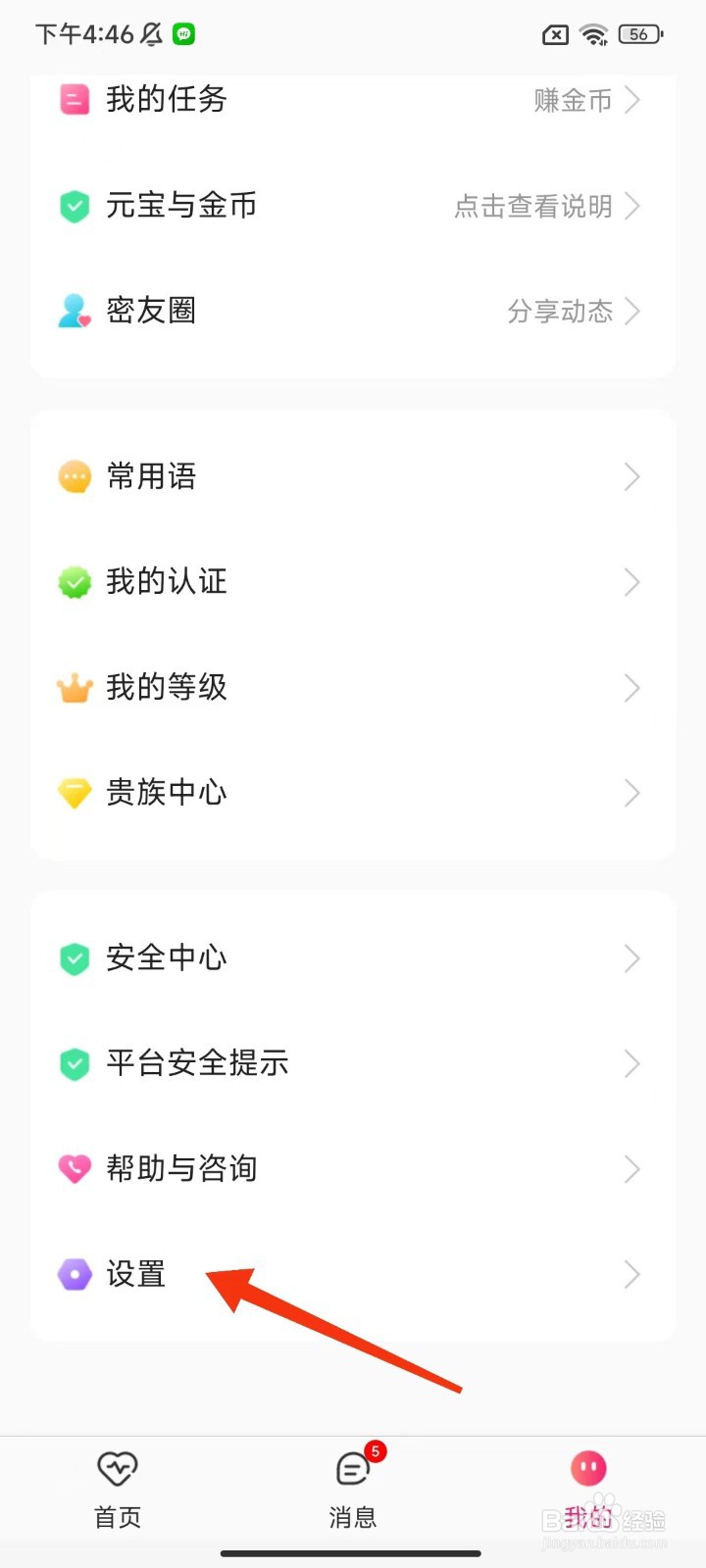This screenshot has height=1568, width=706.
Task: Open the 元宝与金币 row
Action: tap(353, 206)
